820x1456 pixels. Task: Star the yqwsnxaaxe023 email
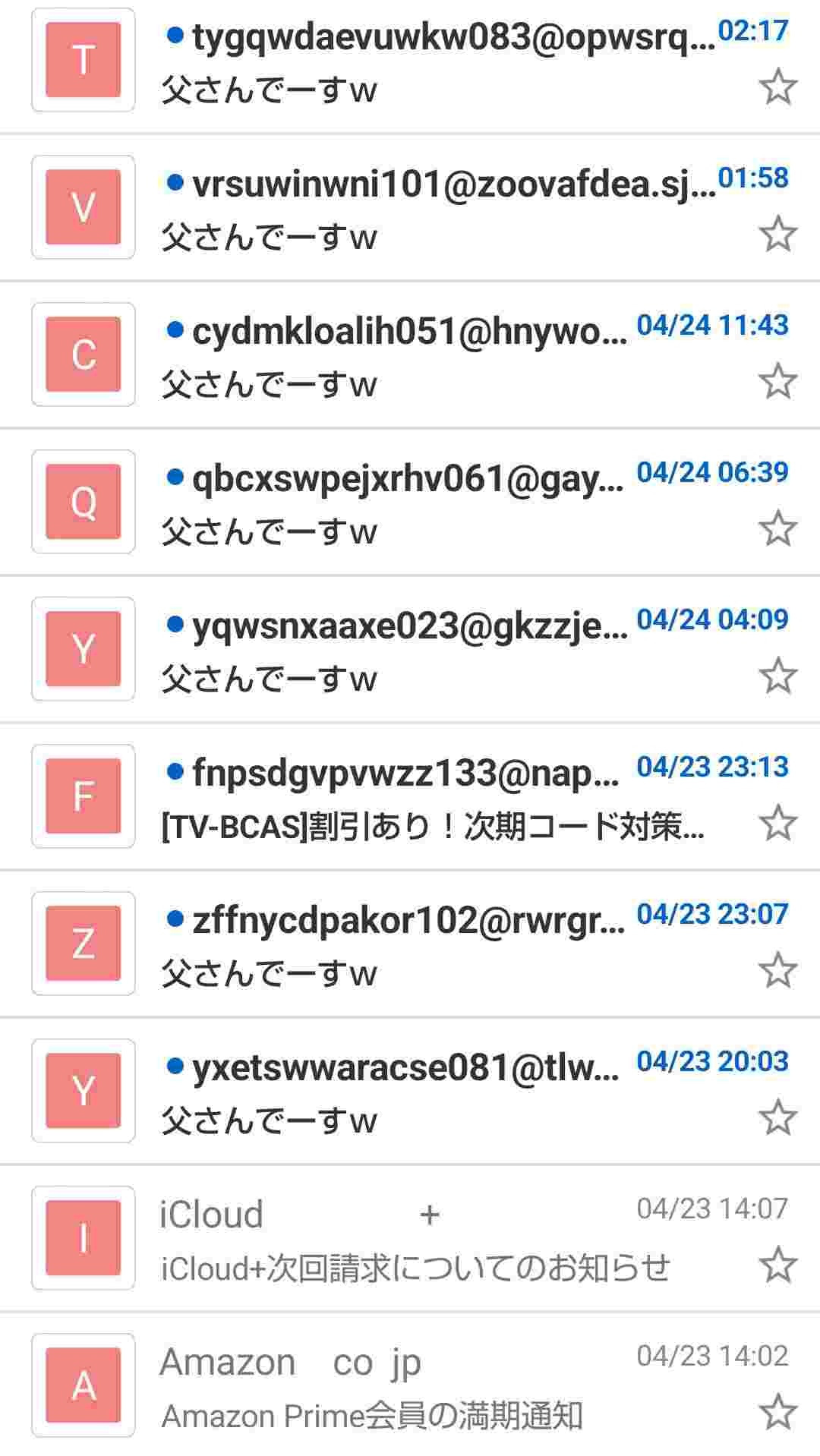(777, 676)
